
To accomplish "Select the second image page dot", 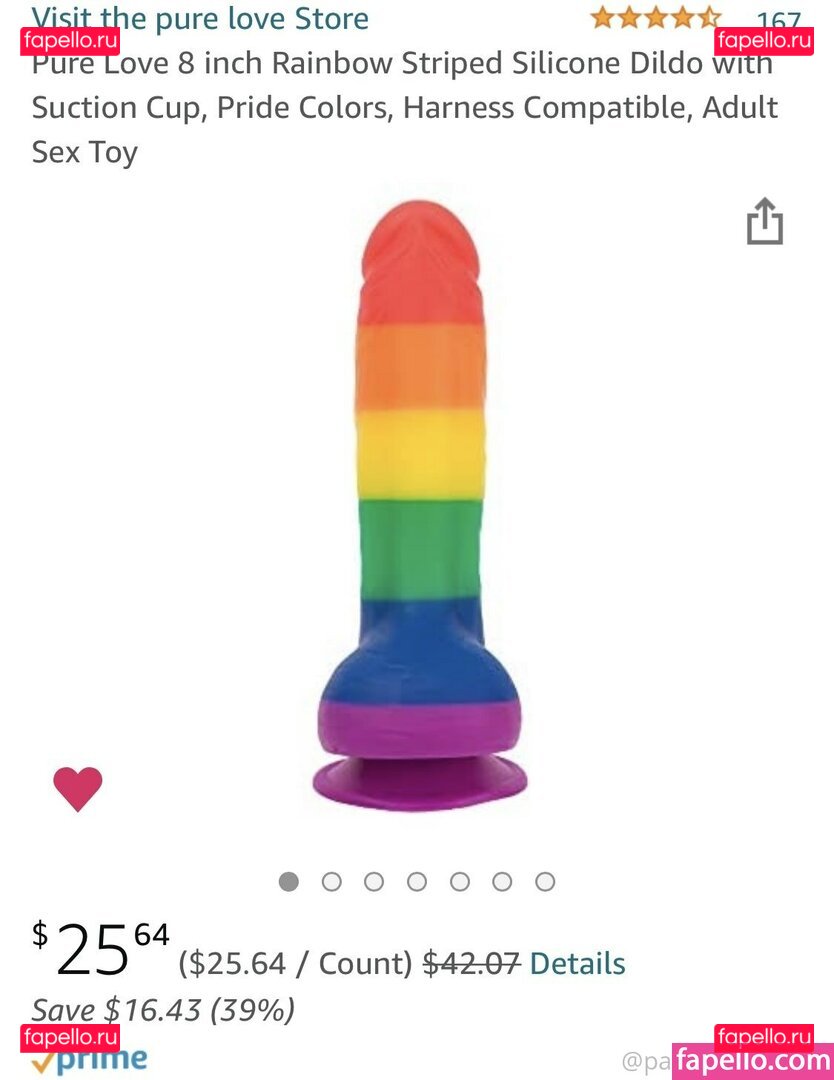I will tap(332, 882).
